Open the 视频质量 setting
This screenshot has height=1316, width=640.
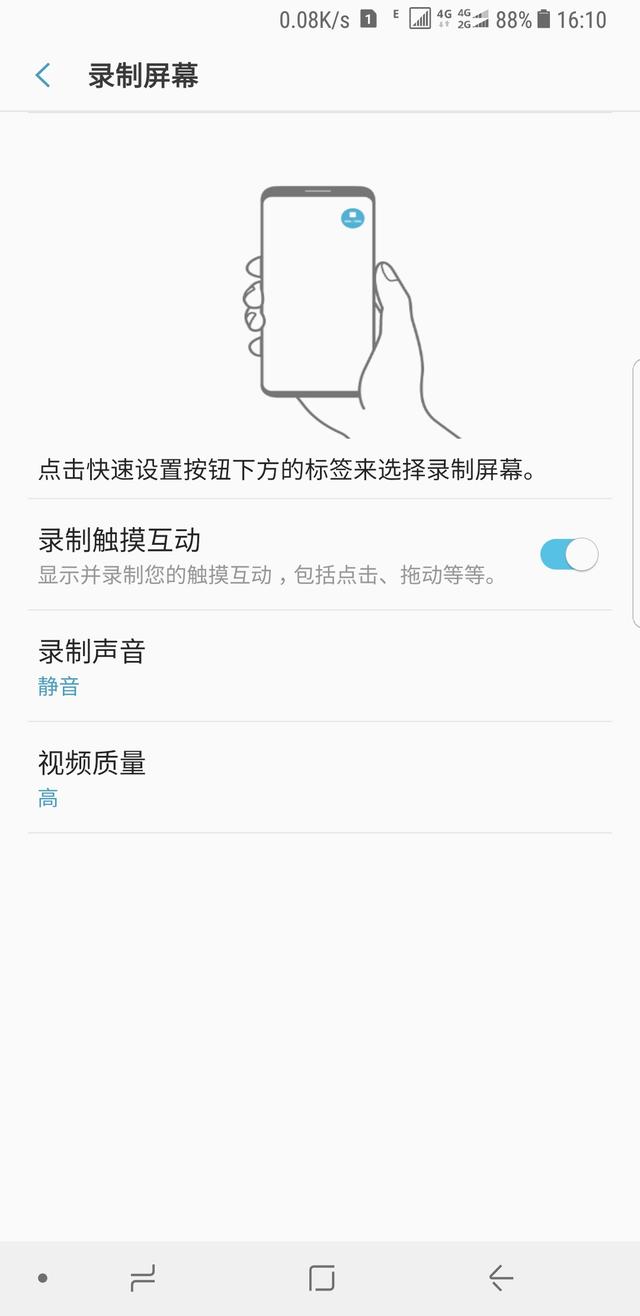[320, 777]
